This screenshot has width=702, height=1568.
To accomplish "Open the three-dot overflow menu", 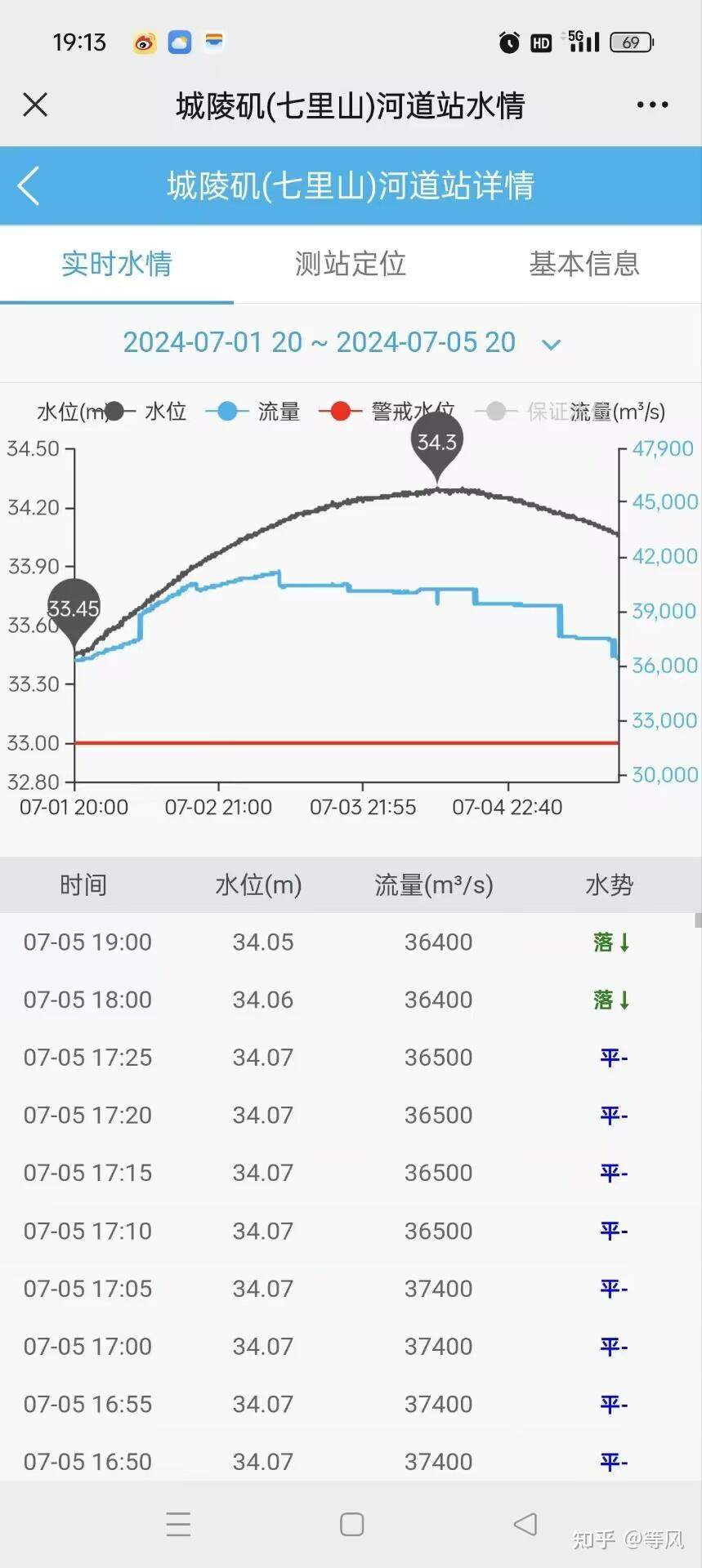I will pyautogui.click(x=652, y=105).
